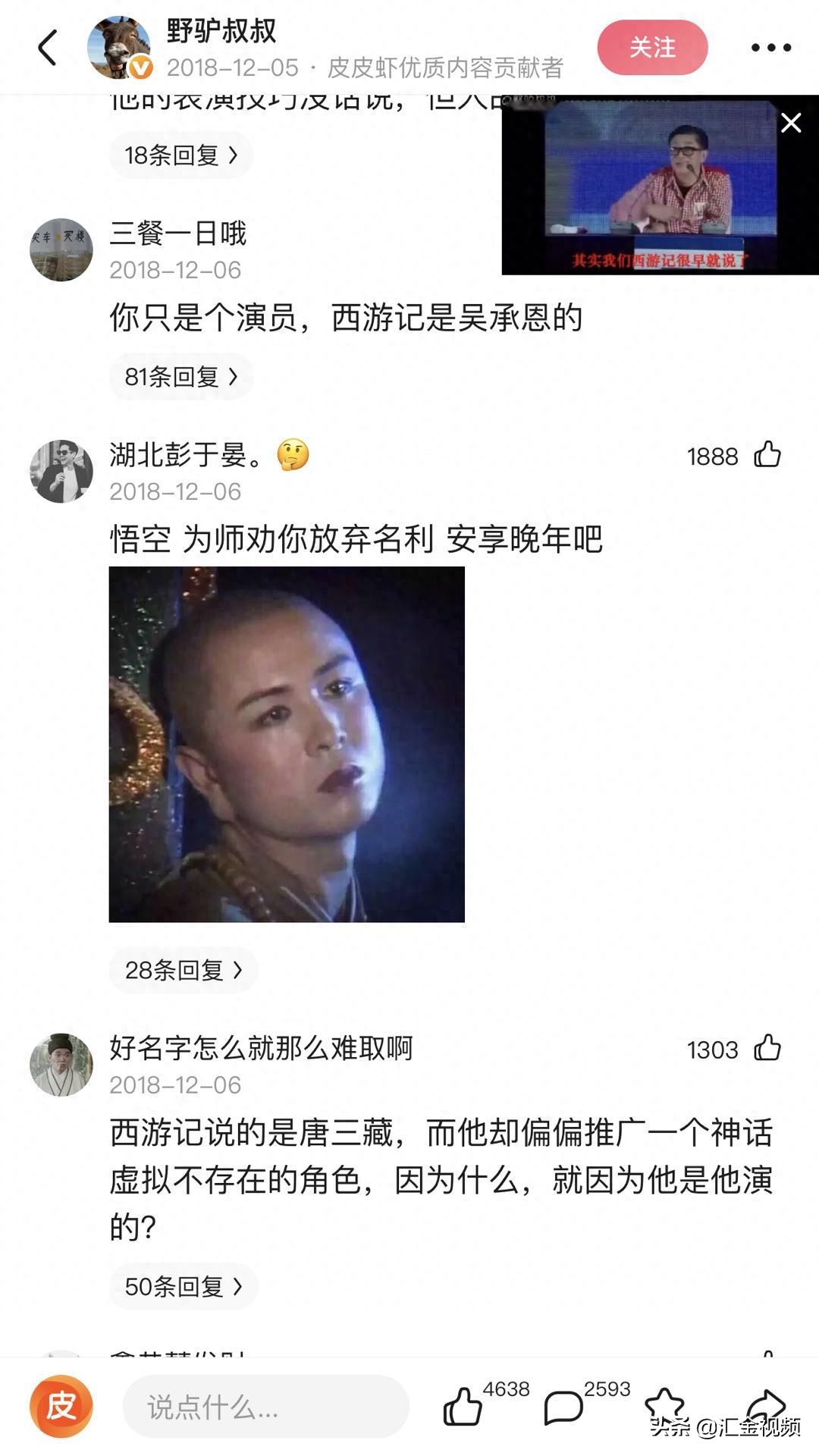Like 湖北彭于晏's comment

767,455
